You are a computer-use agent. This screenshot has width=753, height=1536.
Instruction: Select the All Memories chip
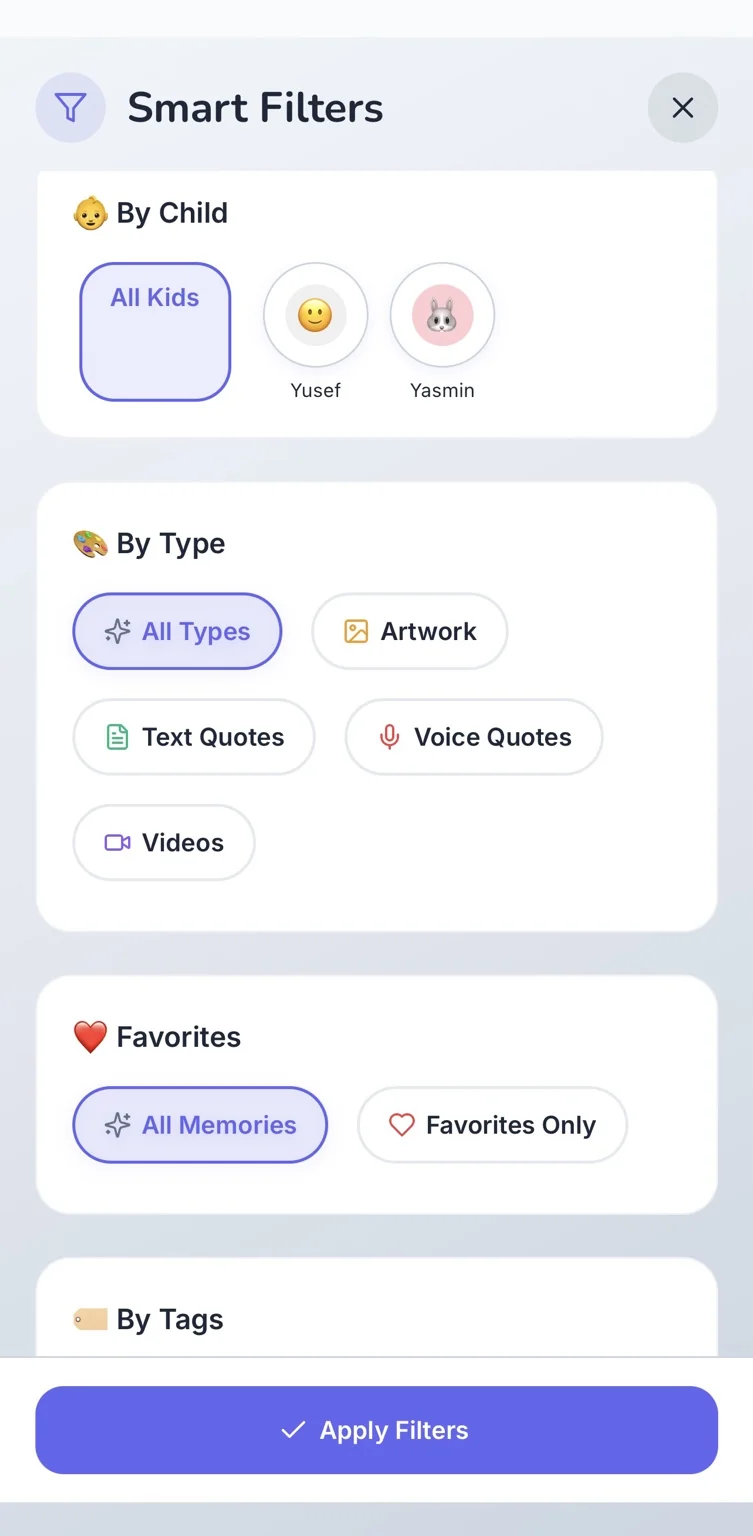(x=200, y=1125)
